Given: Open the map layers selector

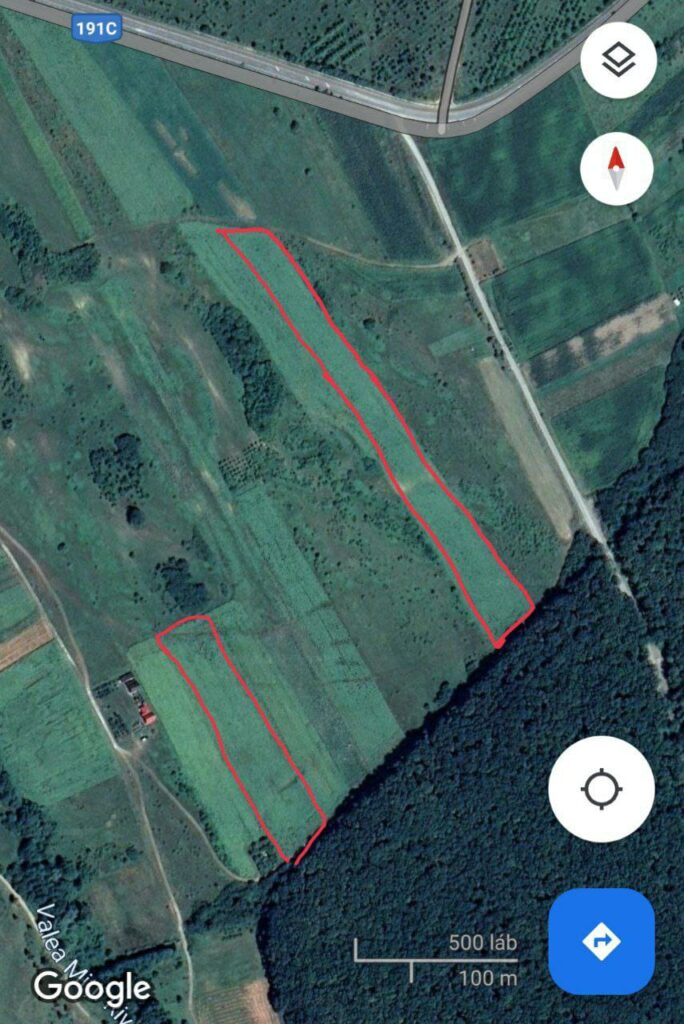Looking at the screenshot, I should point(618,61).
